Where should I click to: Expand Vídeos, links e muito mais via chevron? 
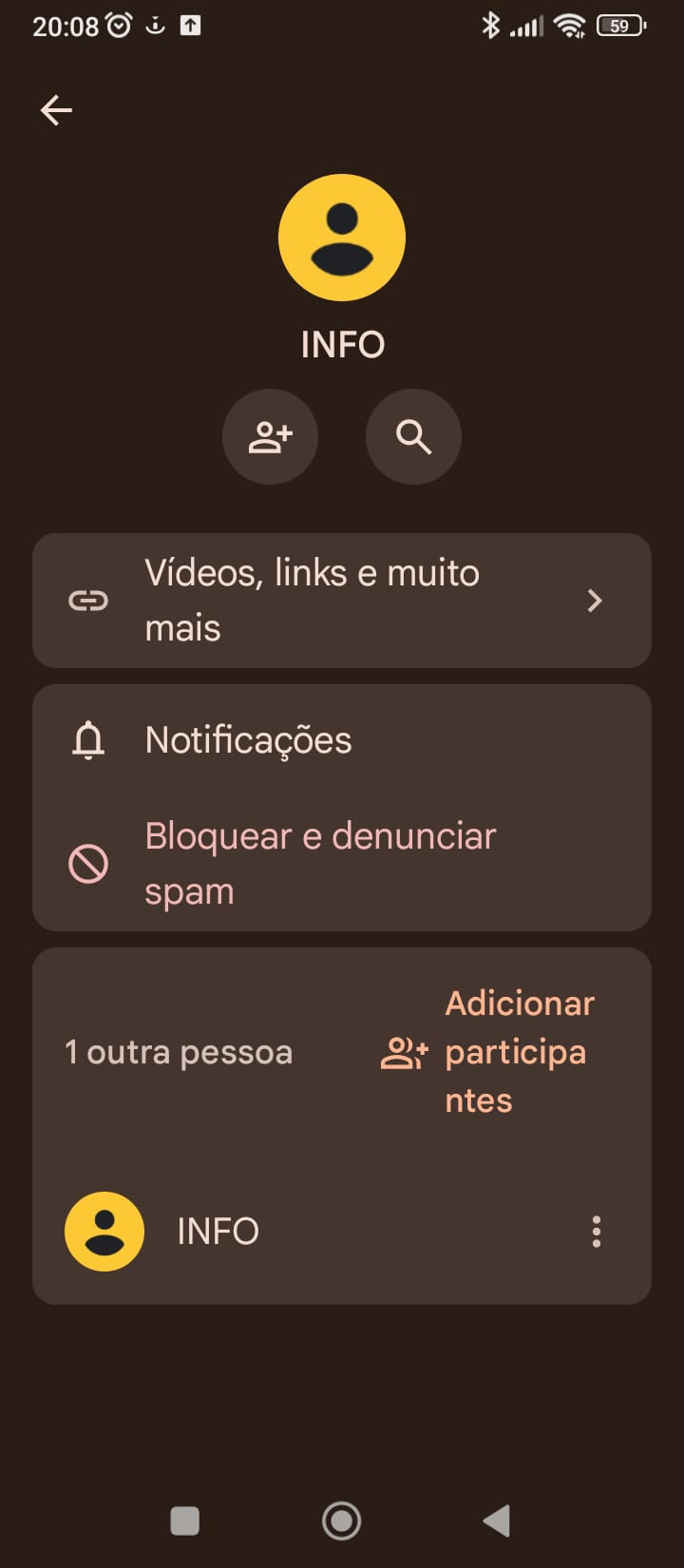tap(595, 600)
